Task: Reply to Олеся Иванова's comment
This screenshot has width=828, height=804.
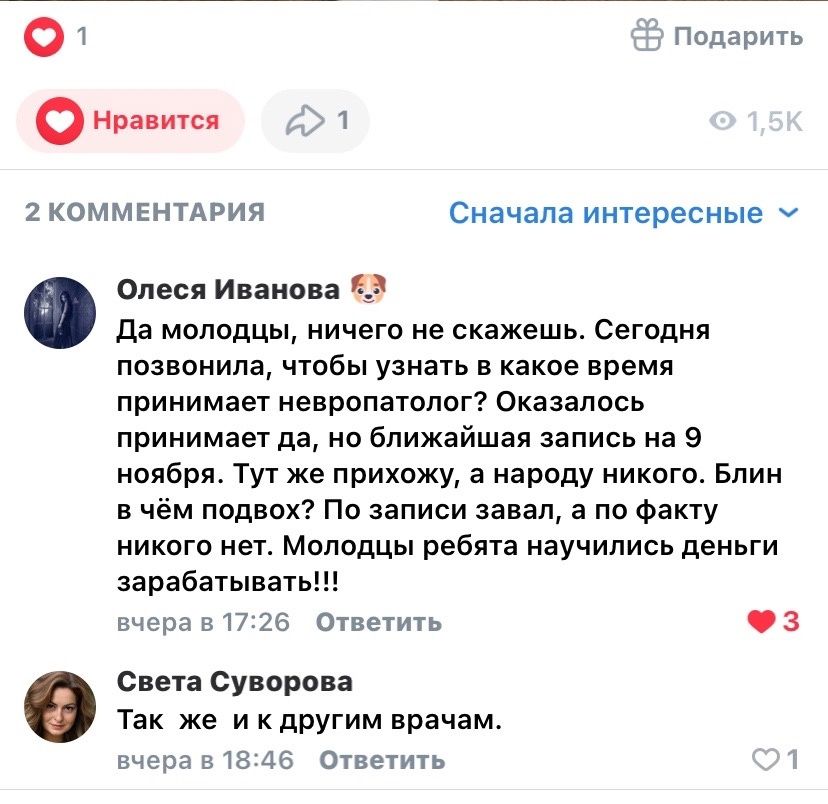Action: pyautogui.click(x=379, y=622)
